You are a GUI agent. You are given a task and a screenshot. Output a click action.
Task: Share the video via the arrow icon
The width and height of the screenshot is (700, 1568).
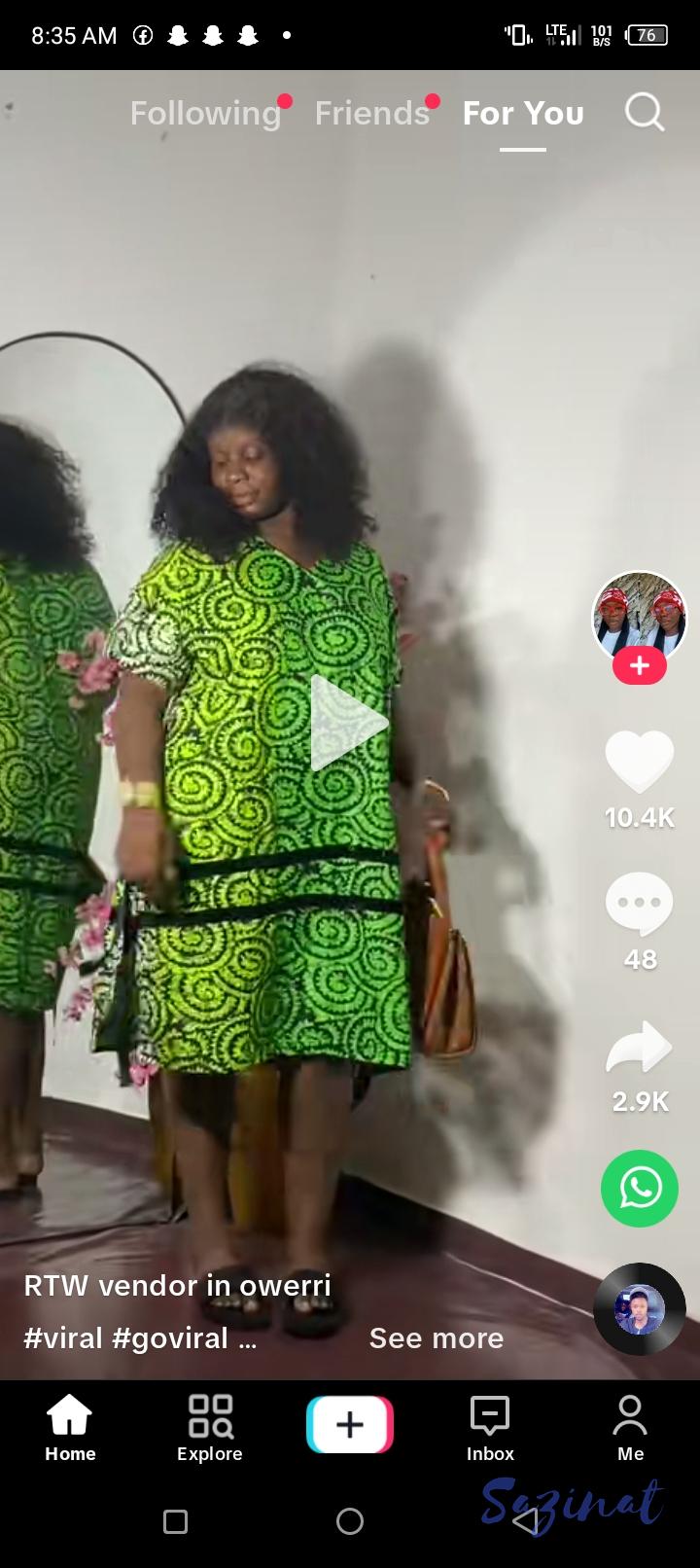click(x=640, y=1049)
